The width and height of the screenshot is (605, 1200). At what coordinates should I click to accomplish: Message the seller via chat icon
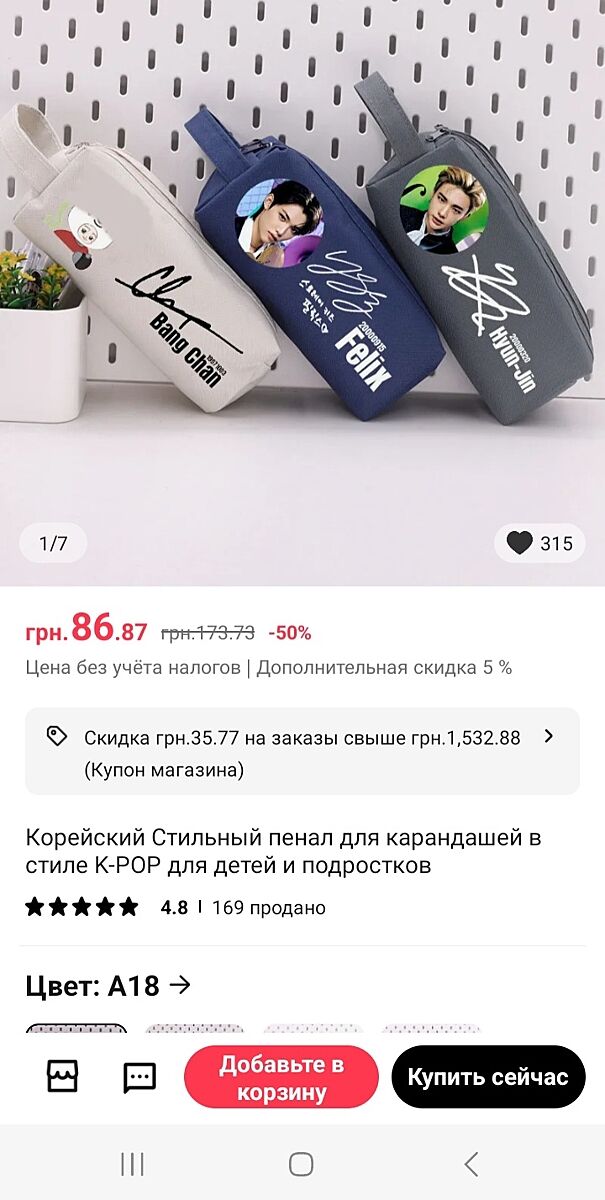pyautogui.click(x=139, y=1077)
